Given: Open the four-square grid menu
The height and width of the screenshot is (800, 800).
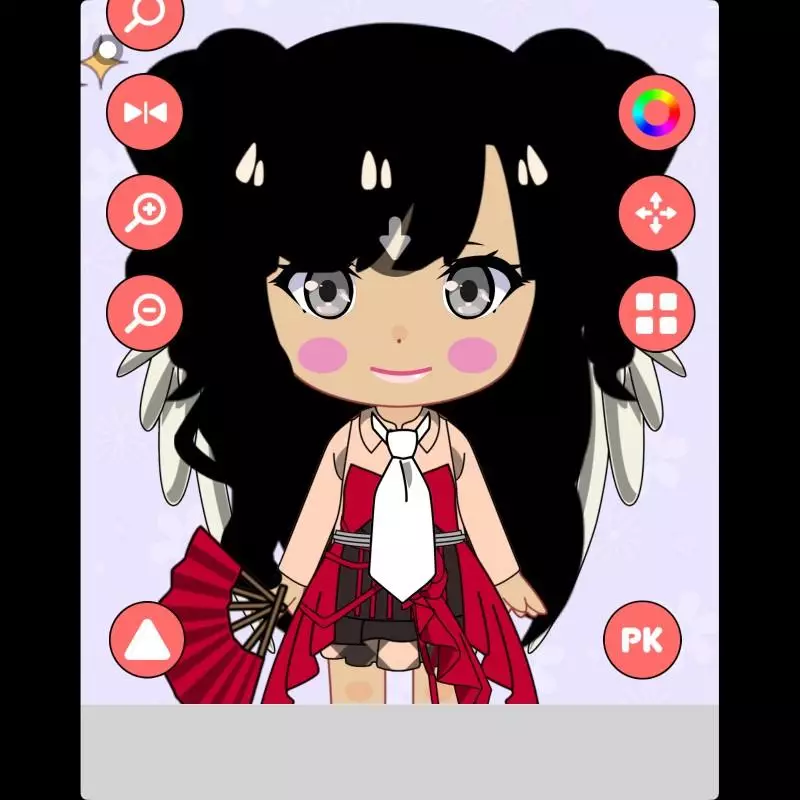Looking at the screenshot, I should coord(657,313).
